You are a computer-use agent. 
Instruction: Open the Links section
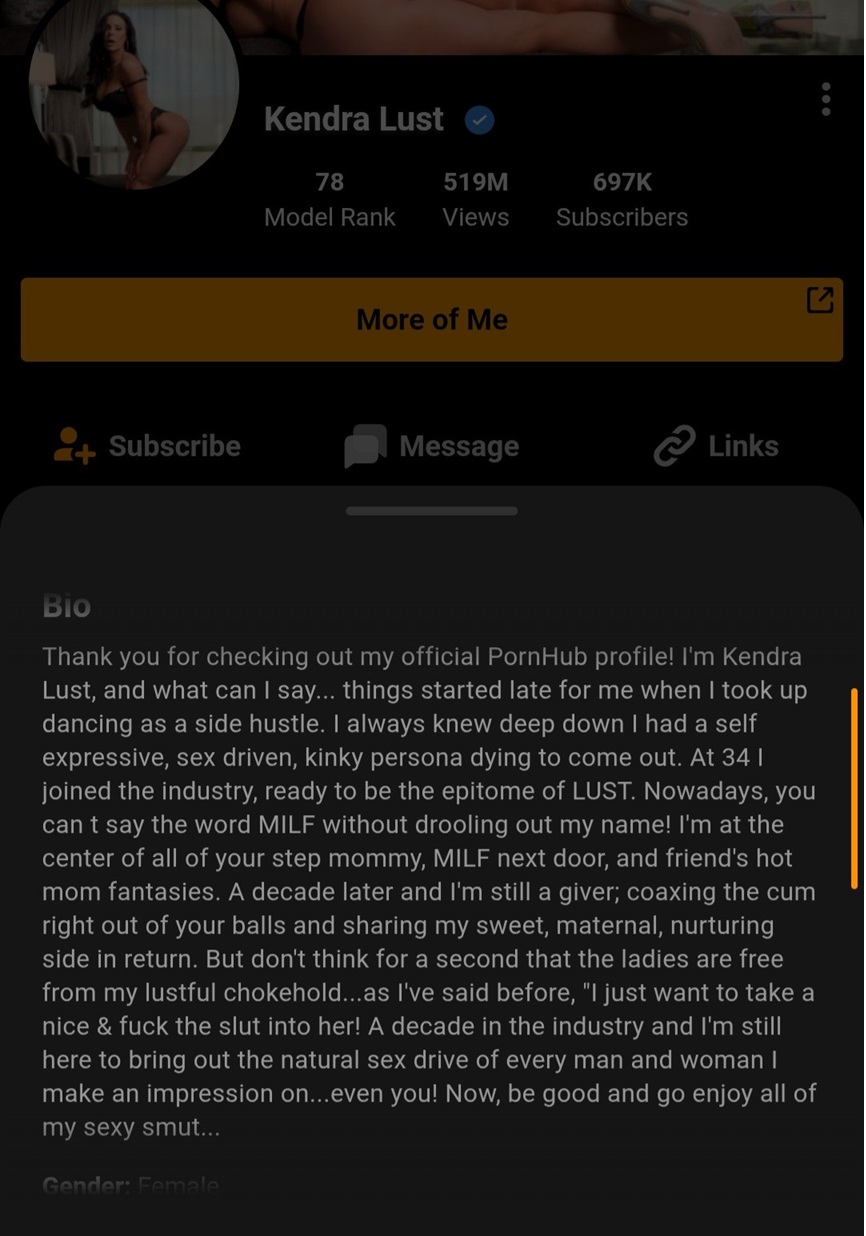pyautogui.click(x=716, y=446)
